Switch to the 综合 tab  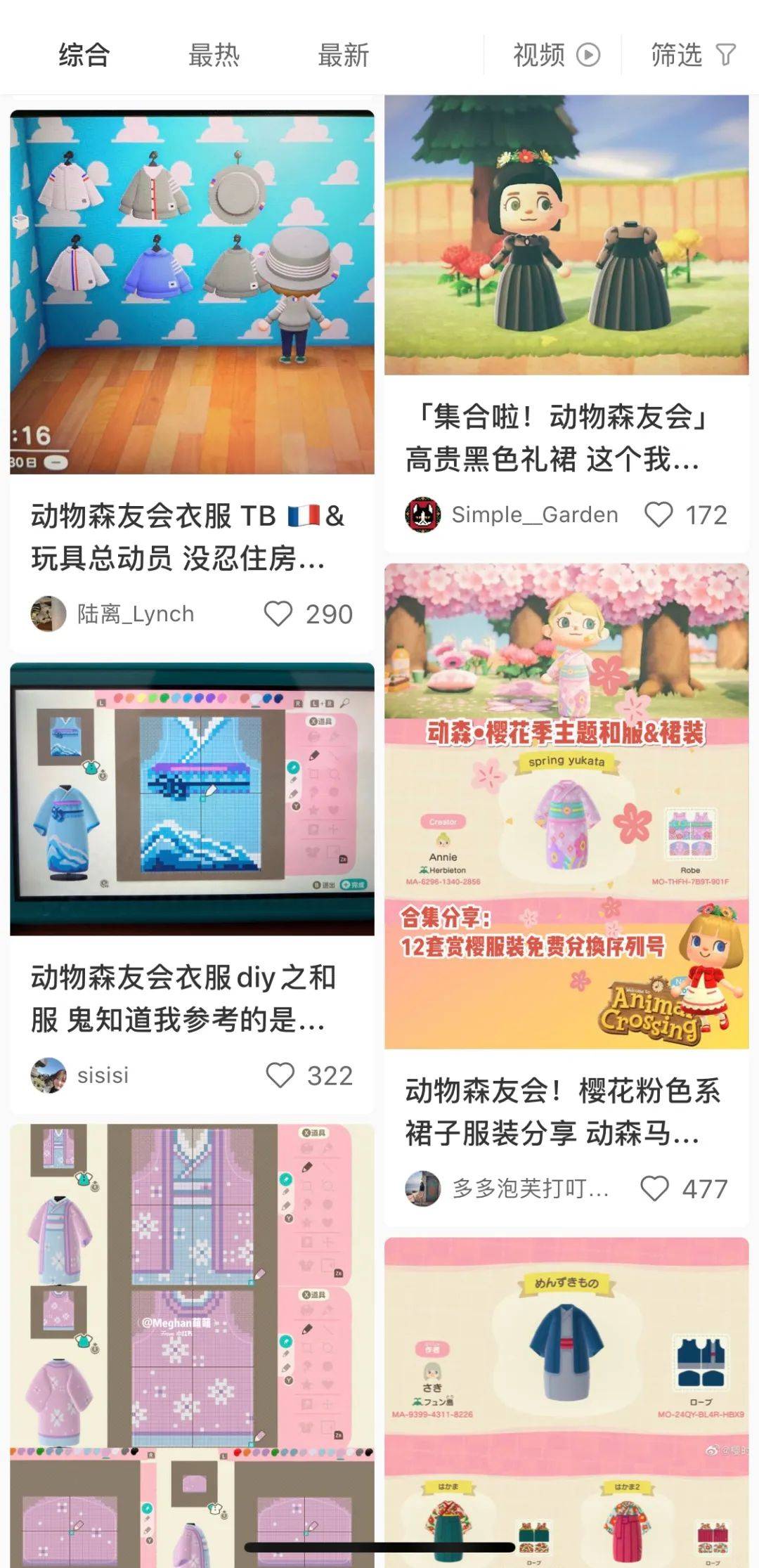tap(84, 55)
